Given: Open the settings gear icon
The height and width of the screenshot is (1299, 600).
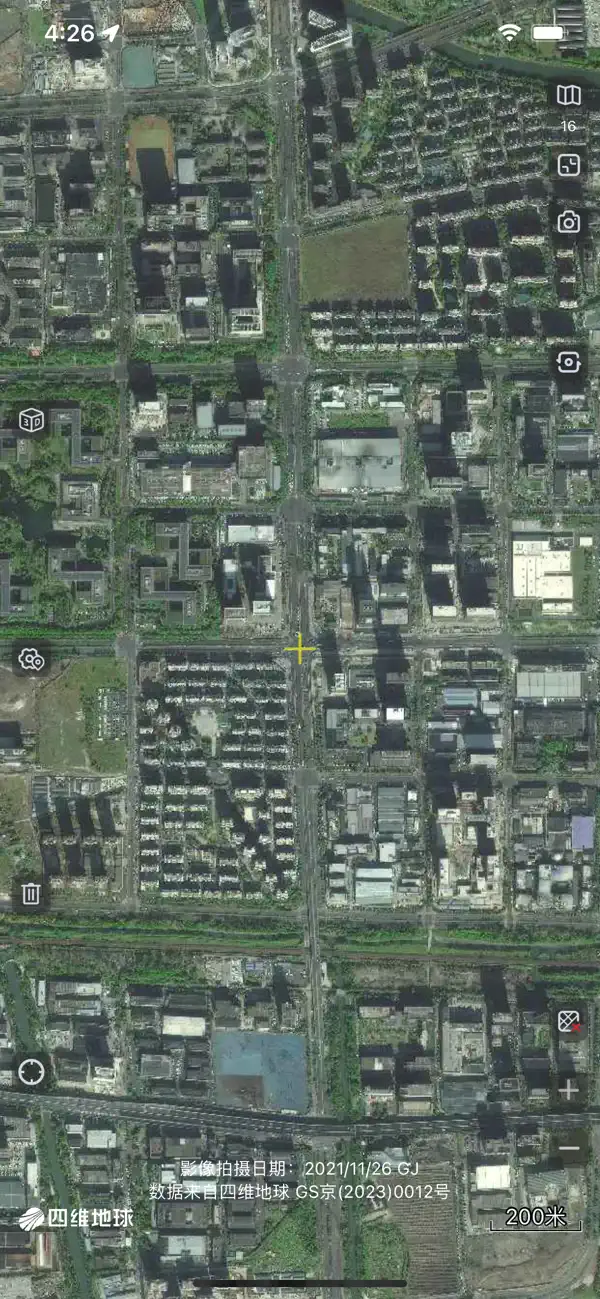Looking at the screenshot, I should click(x=32, y=659).
